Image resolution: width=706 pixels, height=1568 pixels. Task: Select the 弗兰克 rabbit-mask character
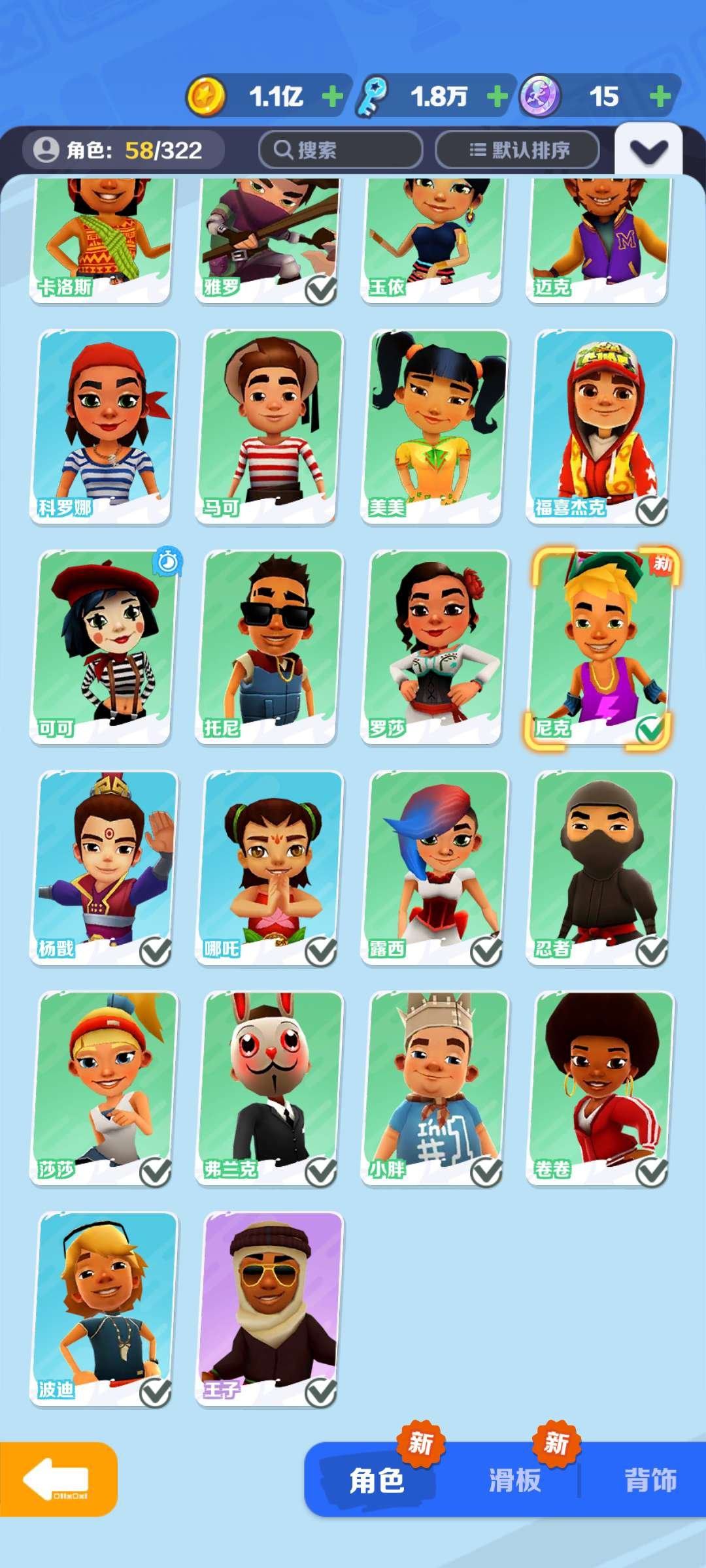click(269, 1088)
